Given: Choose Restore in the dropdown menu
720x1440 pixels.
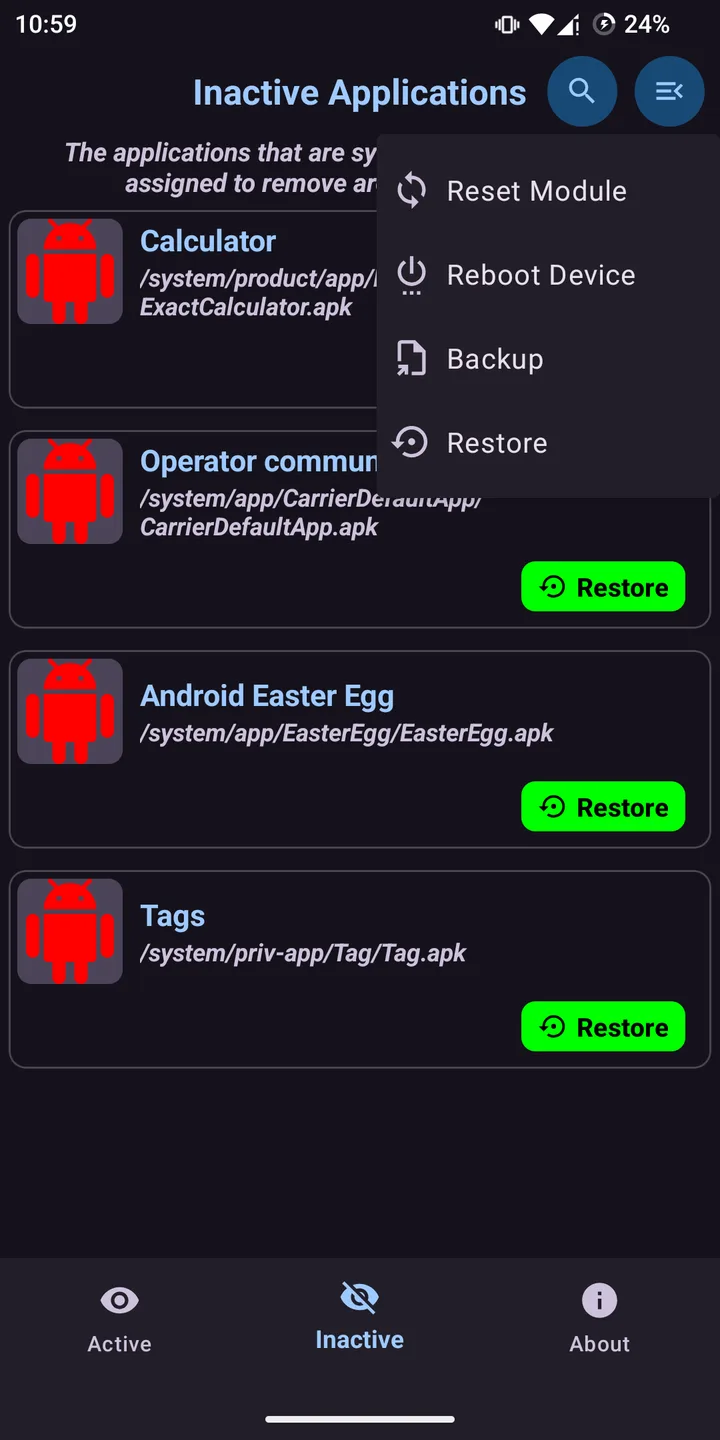Looking at the screenshot, I should (x=548, y=443).
